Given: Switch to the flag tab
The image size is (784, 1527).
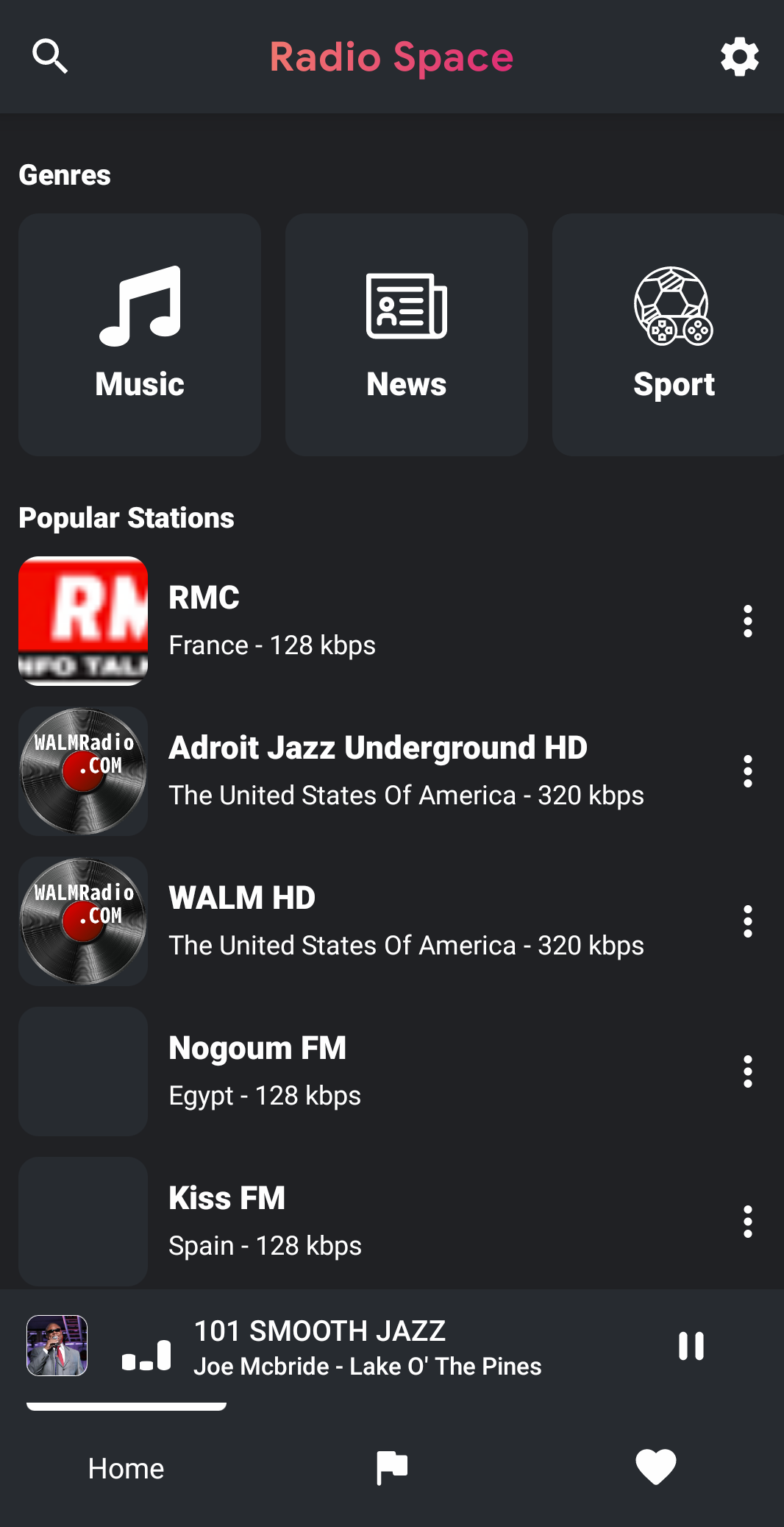Looking at the screenshot, I should pyautogui.click(x=391, y=1468).
